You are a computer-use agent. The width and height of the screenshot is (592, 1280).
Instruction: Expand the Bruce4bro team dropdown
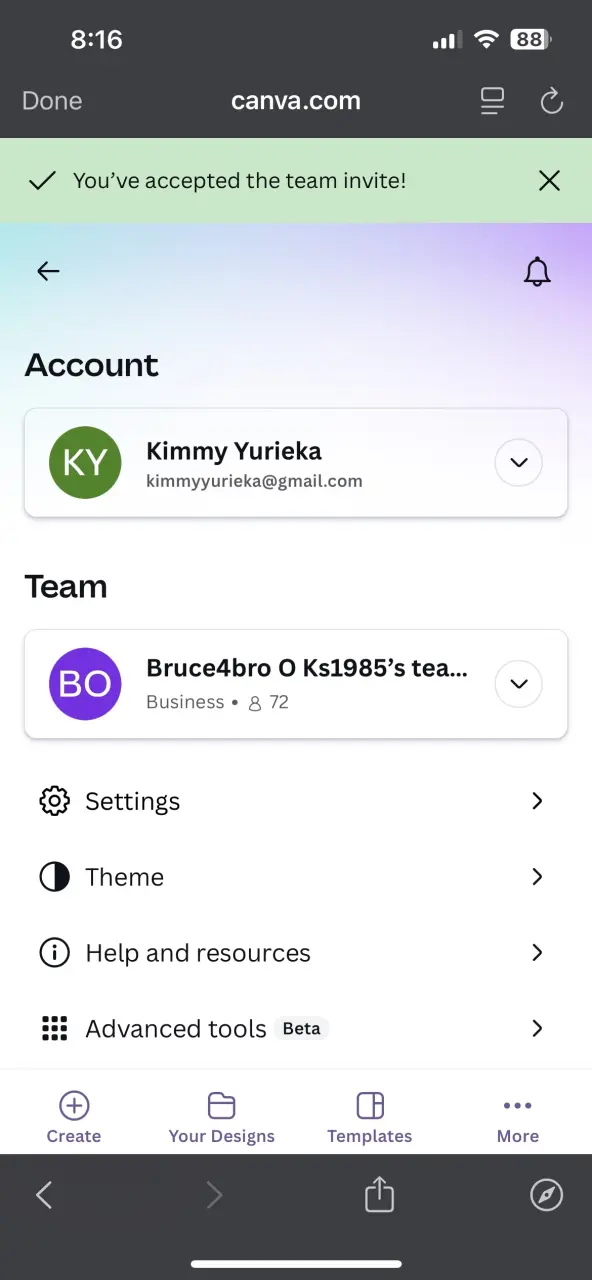[519, 684]
